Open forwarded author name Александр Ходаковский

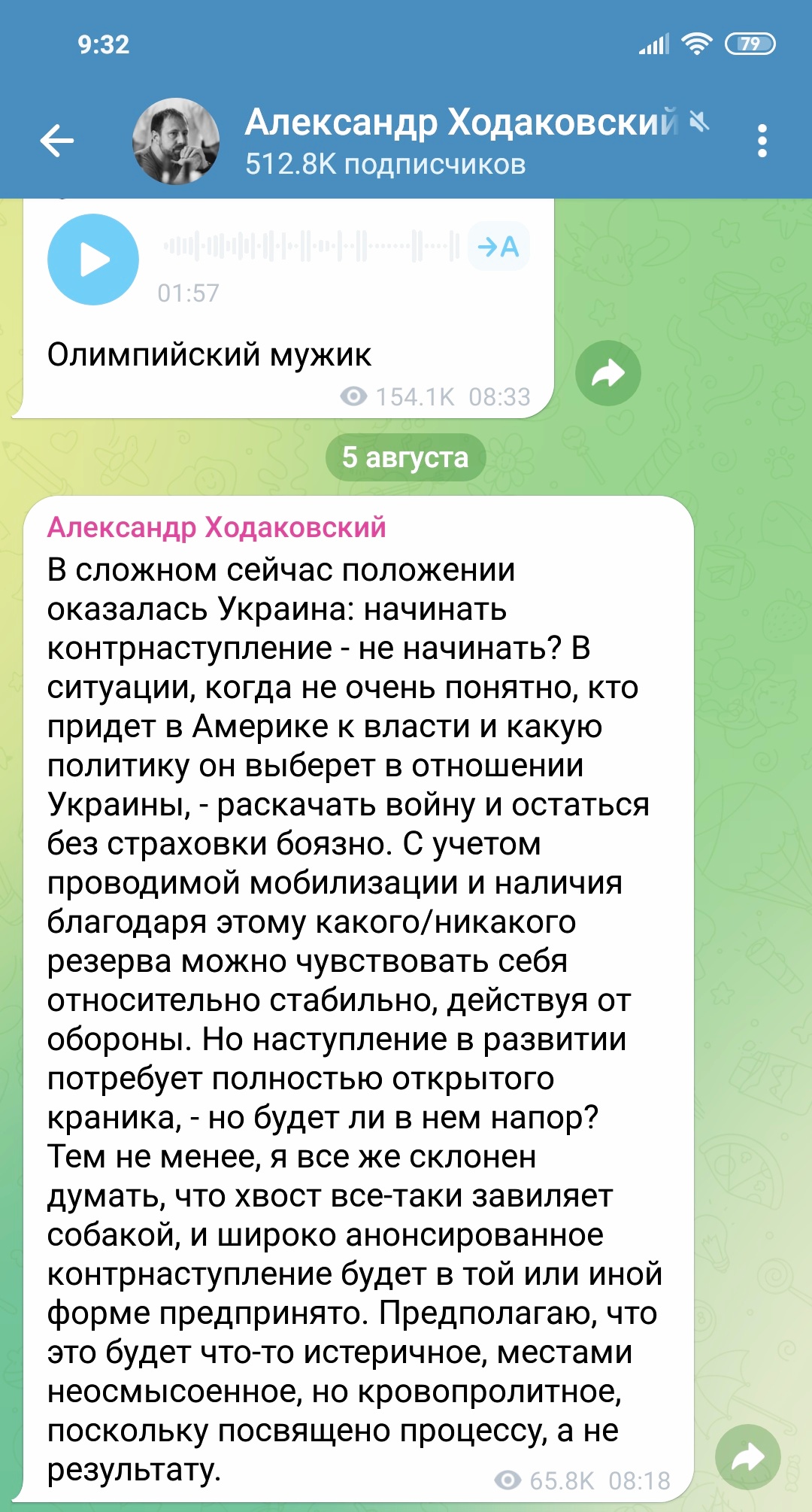click(217, 527)
